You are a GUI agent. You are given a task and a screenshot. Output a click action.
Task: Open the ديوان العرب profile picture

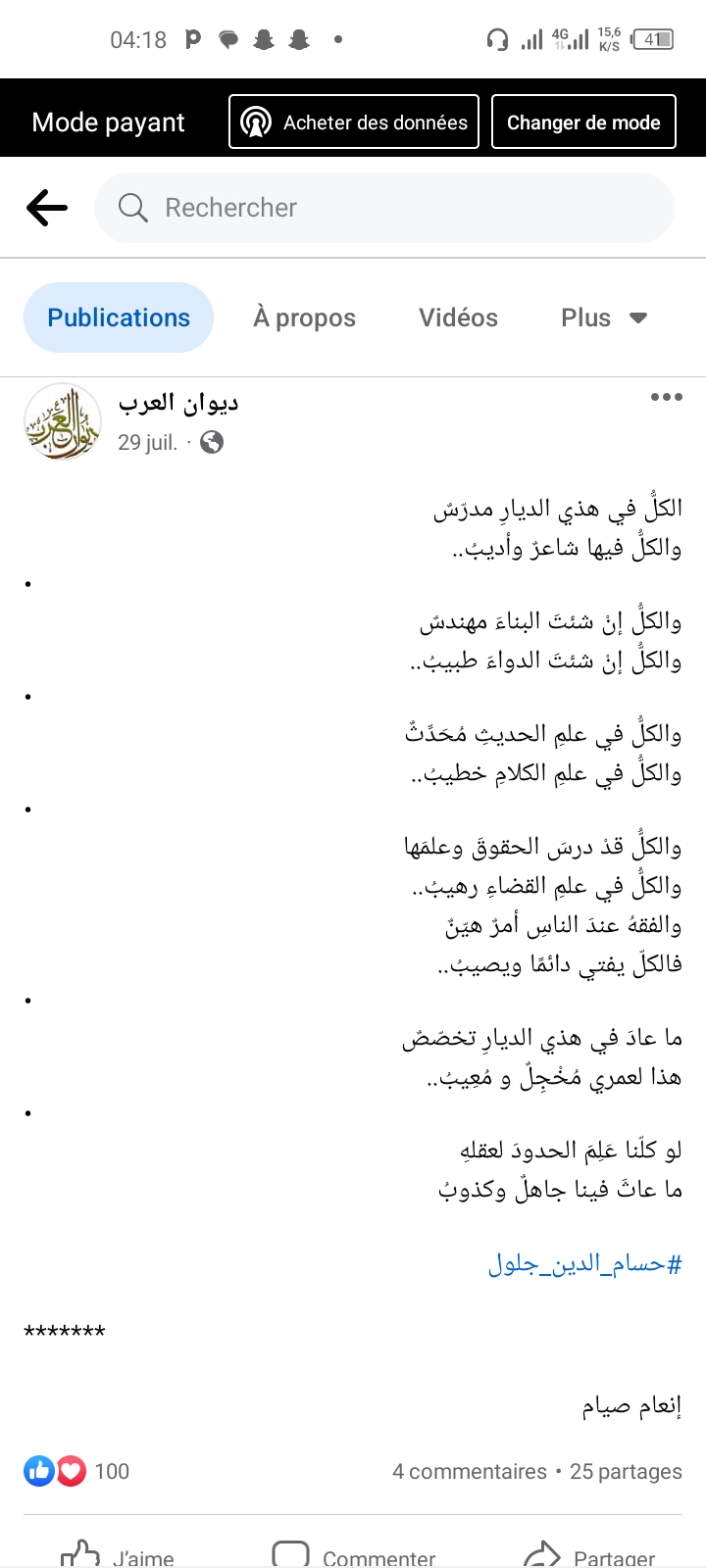(x=63, y=422)
